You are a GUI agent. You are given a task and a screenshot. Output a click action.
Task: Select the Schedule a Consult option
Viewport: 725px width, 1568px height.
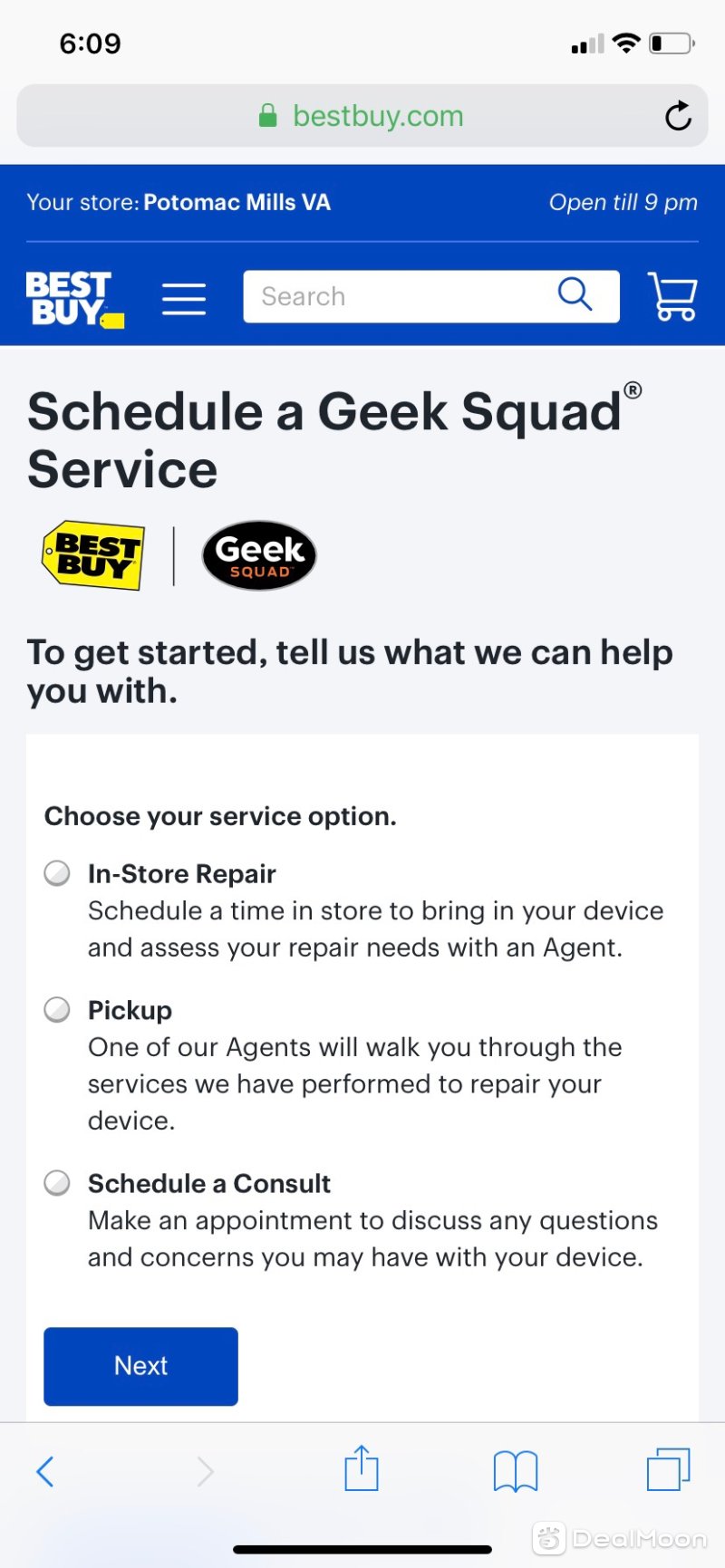pos(57,1183)
